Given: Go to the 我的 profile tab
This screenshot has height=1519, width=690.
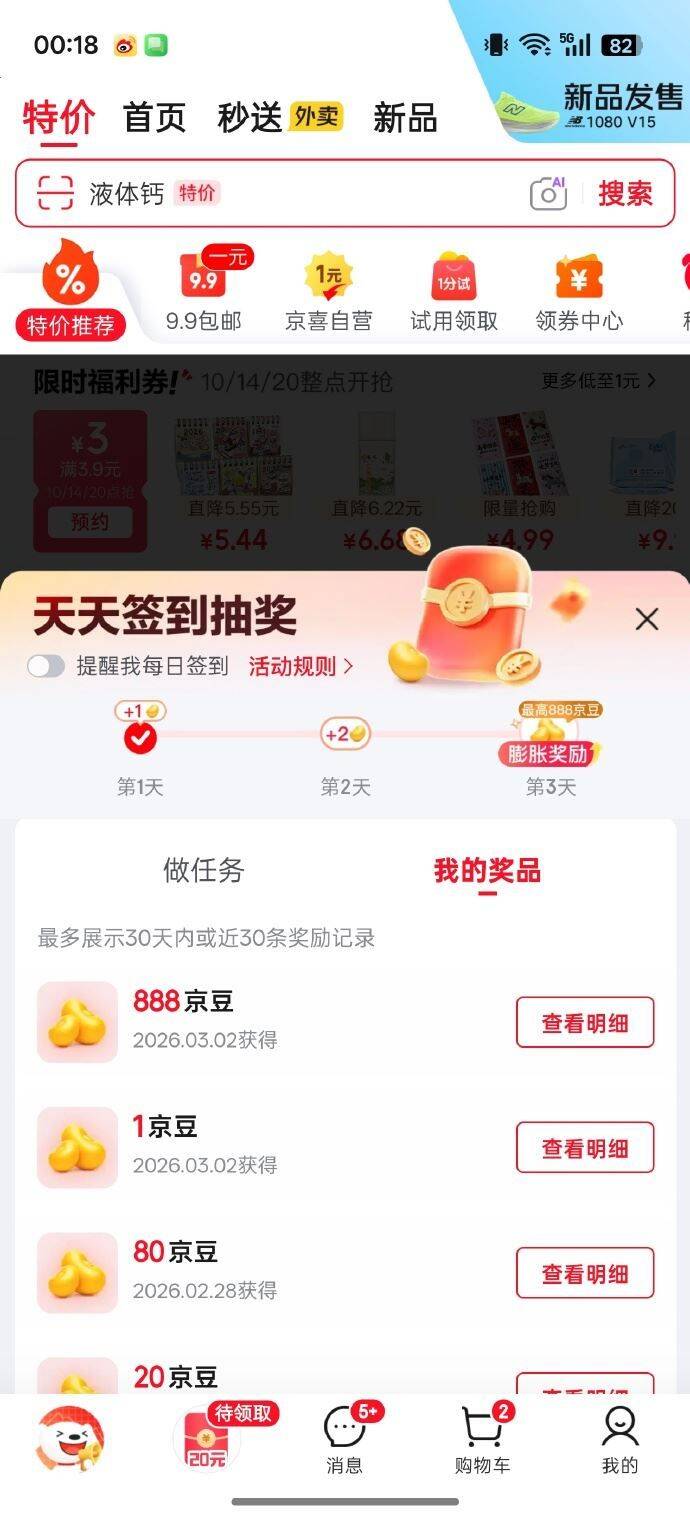Looking at the screenshot, I should 619,1439.
